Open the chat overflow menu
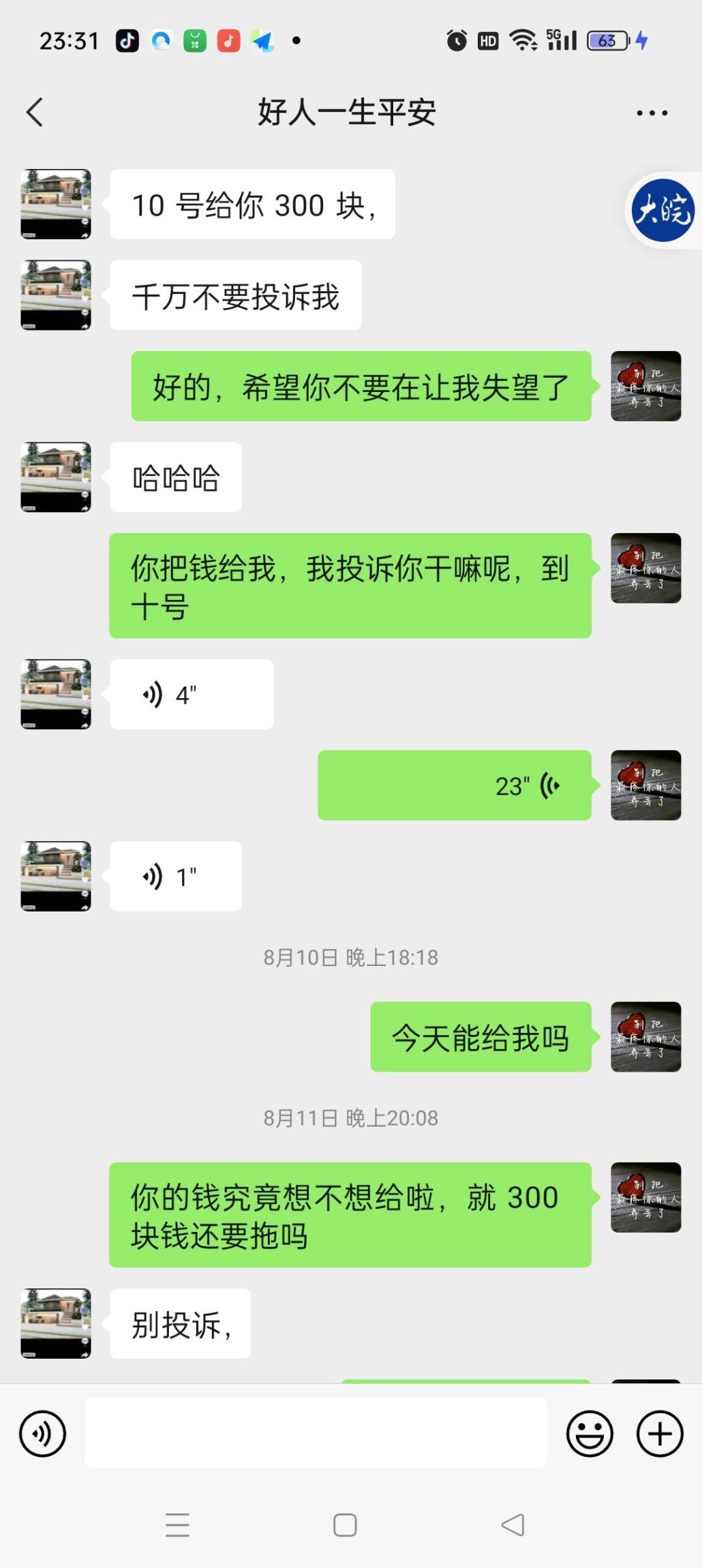The height and width of the screenshot is (1568, 702). 652,113
